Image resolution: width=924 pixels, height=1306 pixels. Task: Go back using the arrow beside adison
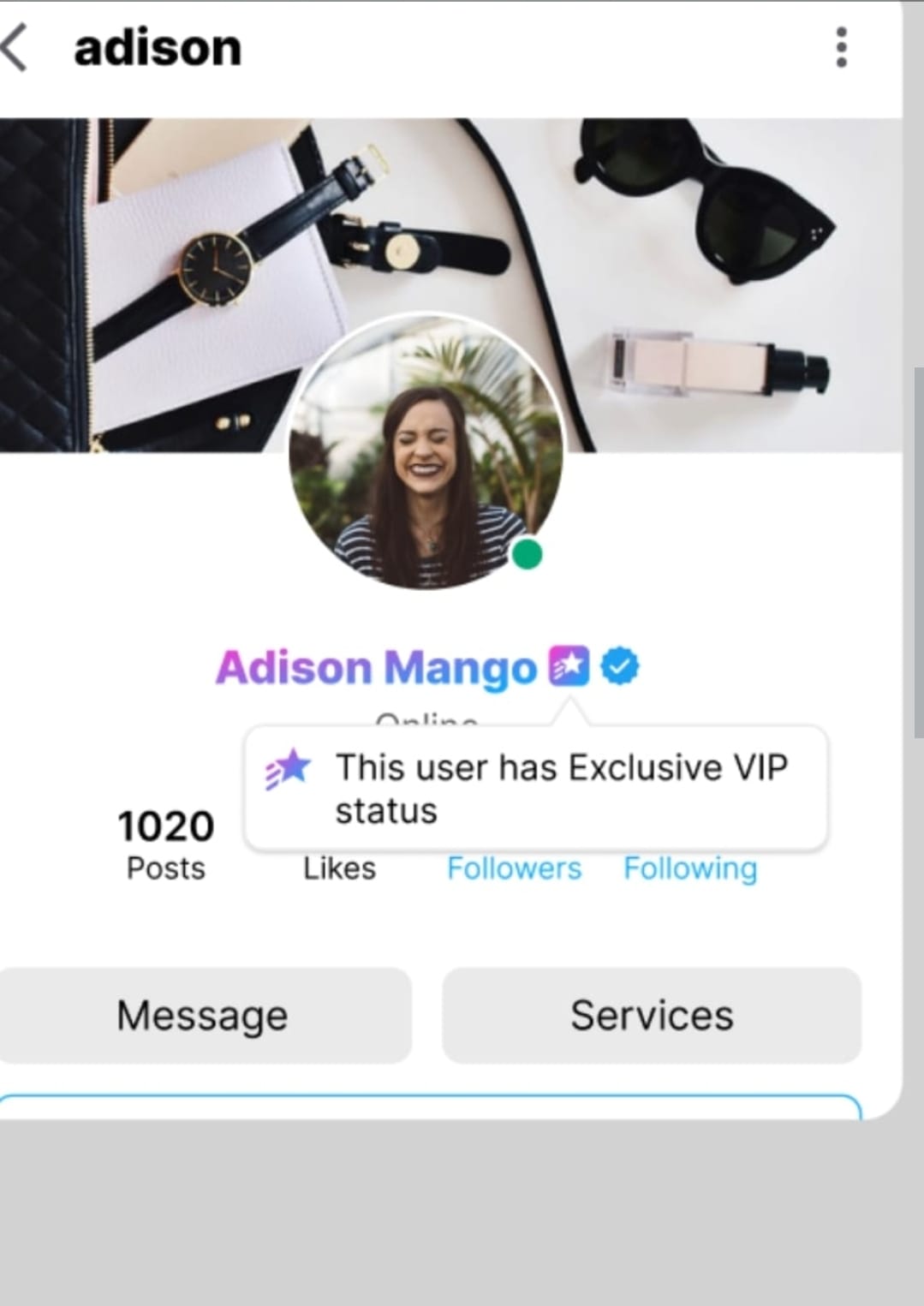point(15,48)
